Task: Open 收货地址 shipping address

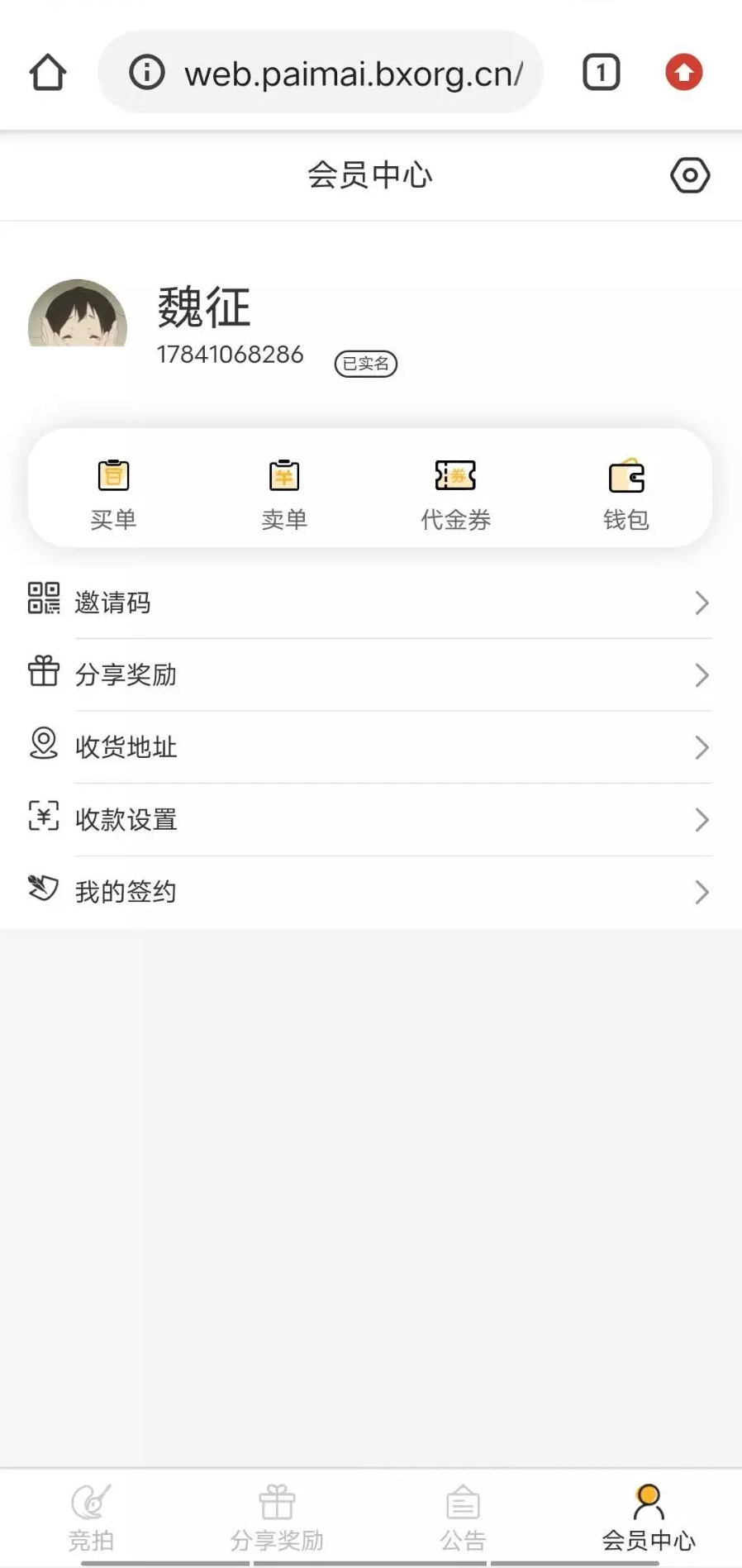Action: [x=369, y=747]
